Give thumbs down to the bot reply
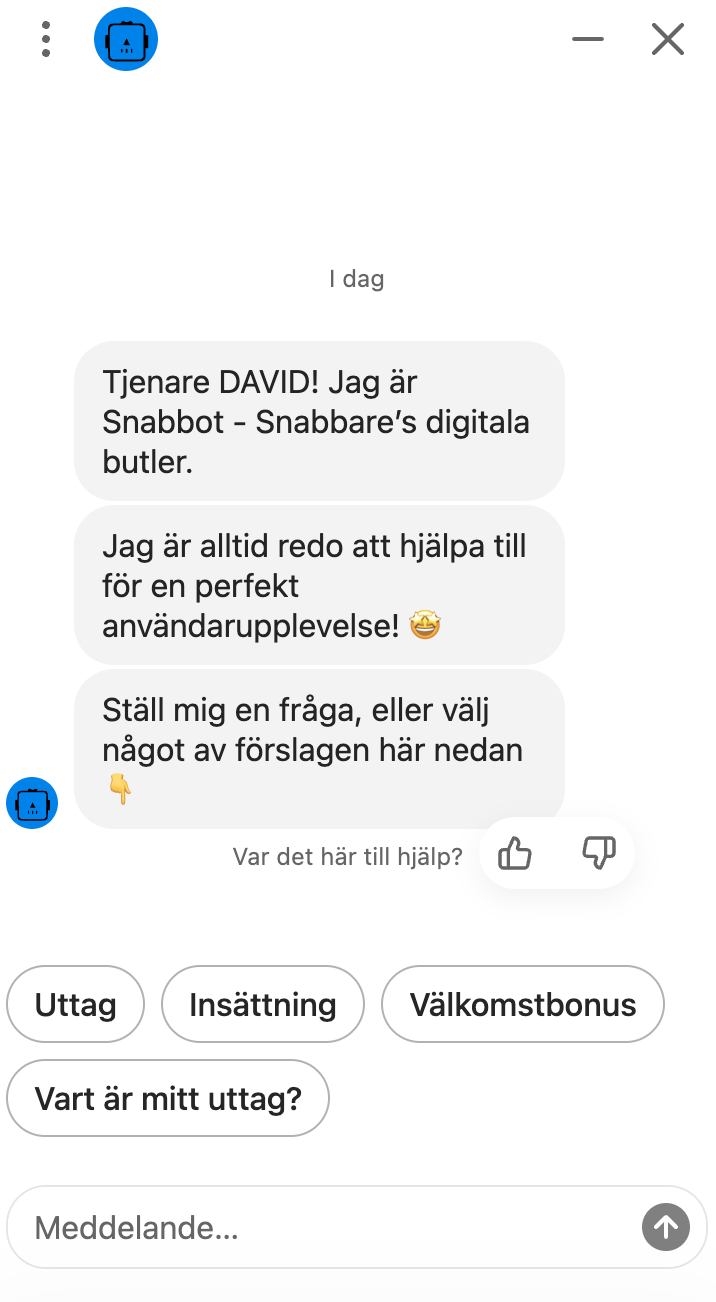716x1302 pixels. [x=599, y=854]
